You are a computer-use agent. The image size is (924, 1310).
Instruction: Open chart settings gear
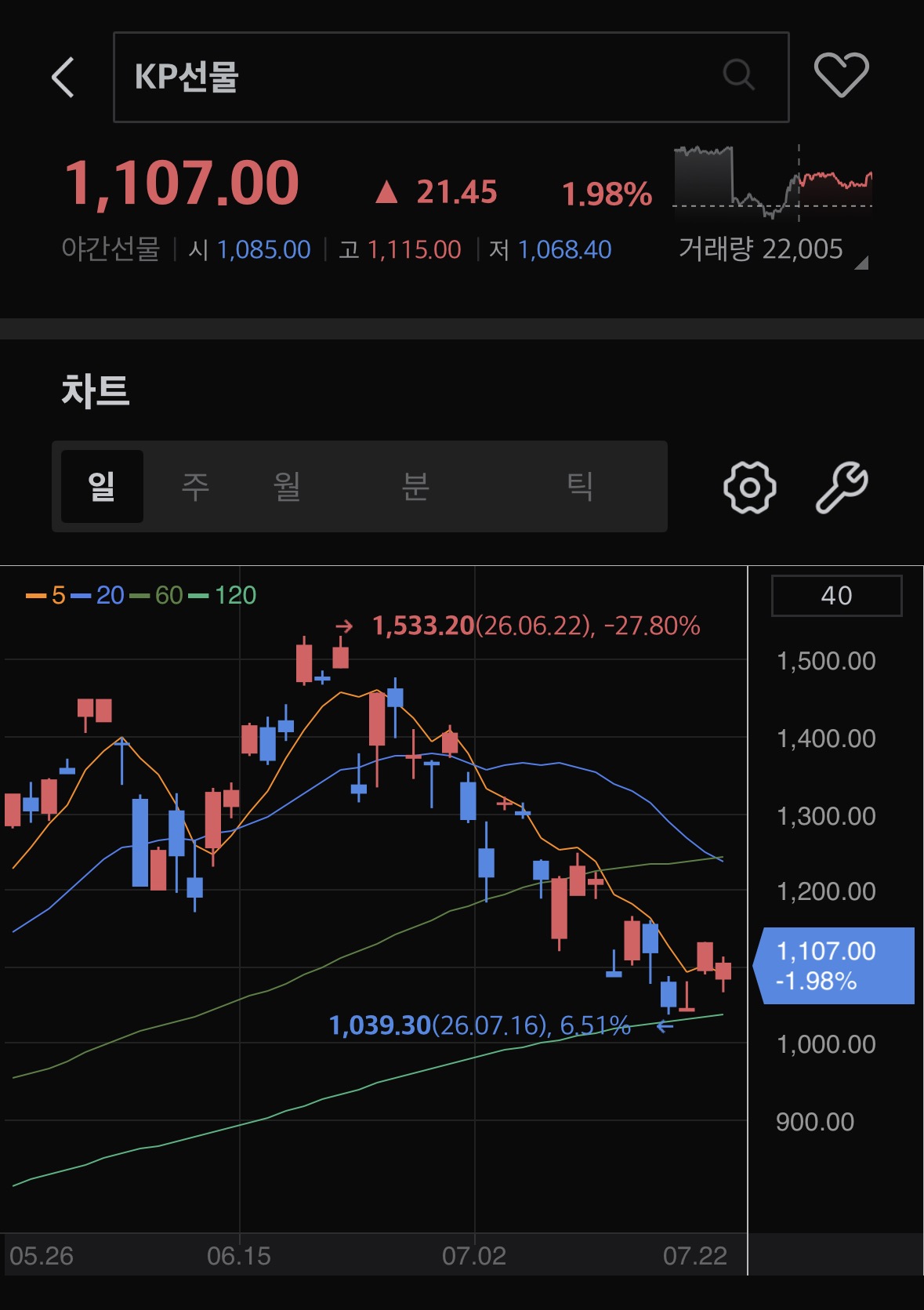750,487
